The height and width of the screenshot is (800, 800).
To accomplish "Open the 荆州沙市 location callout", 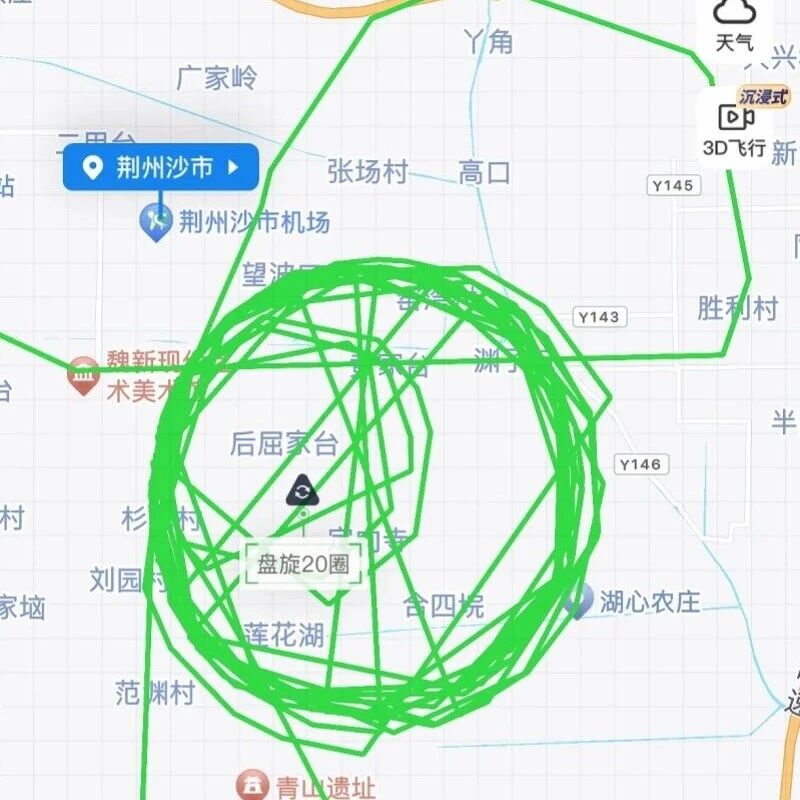I will pyautogui.click(x=161, y=167).
